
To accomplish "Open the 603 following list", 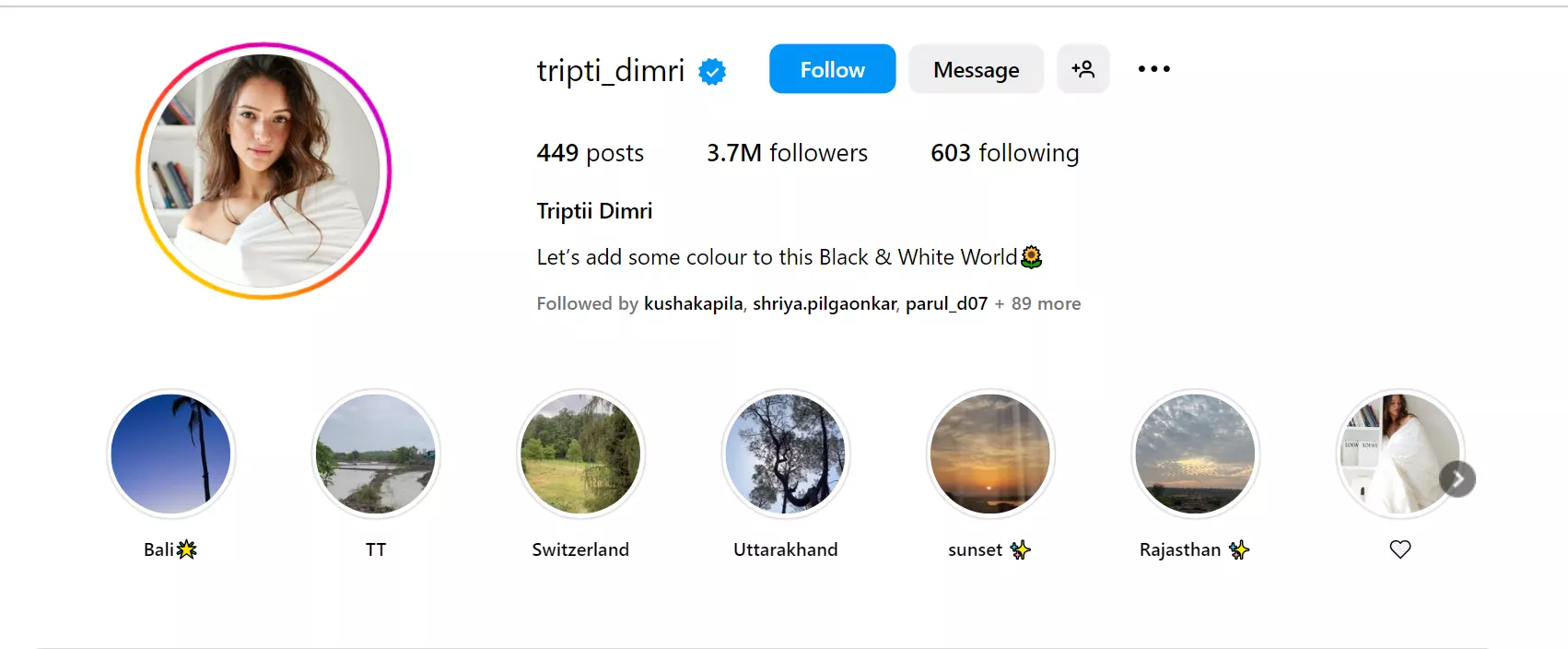I will click(1004, 153).
